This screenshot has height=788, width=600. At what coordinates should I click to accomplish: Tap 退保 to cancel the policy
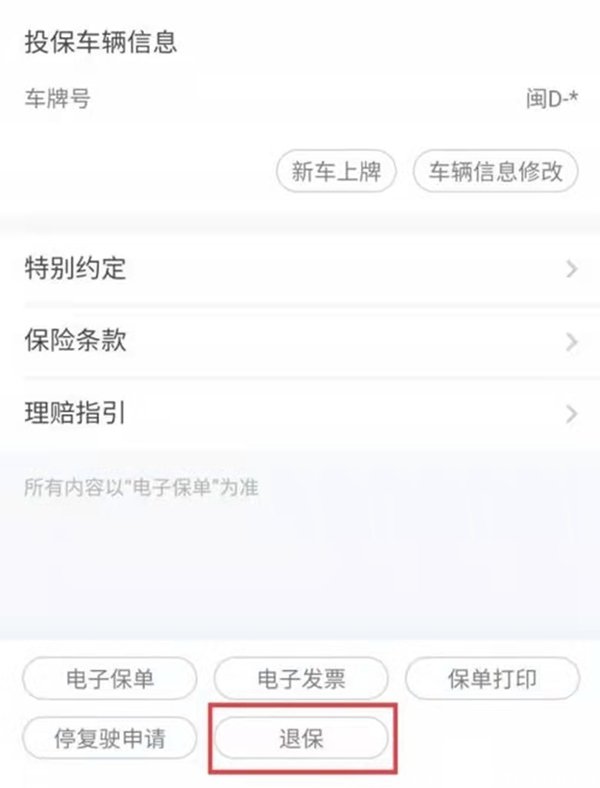pos(301,739)
